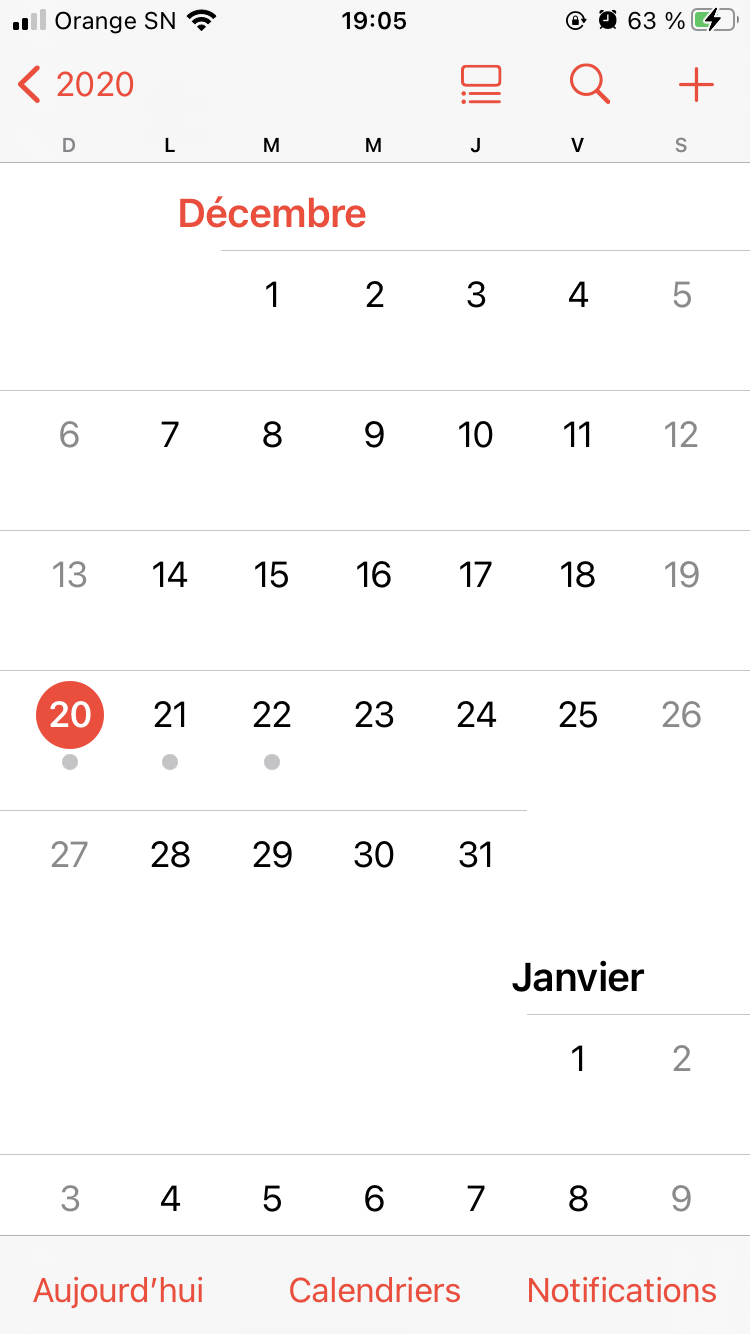This screenshot has width=750, height=1334.
Task: Select December 7
Action: [170, 435]
